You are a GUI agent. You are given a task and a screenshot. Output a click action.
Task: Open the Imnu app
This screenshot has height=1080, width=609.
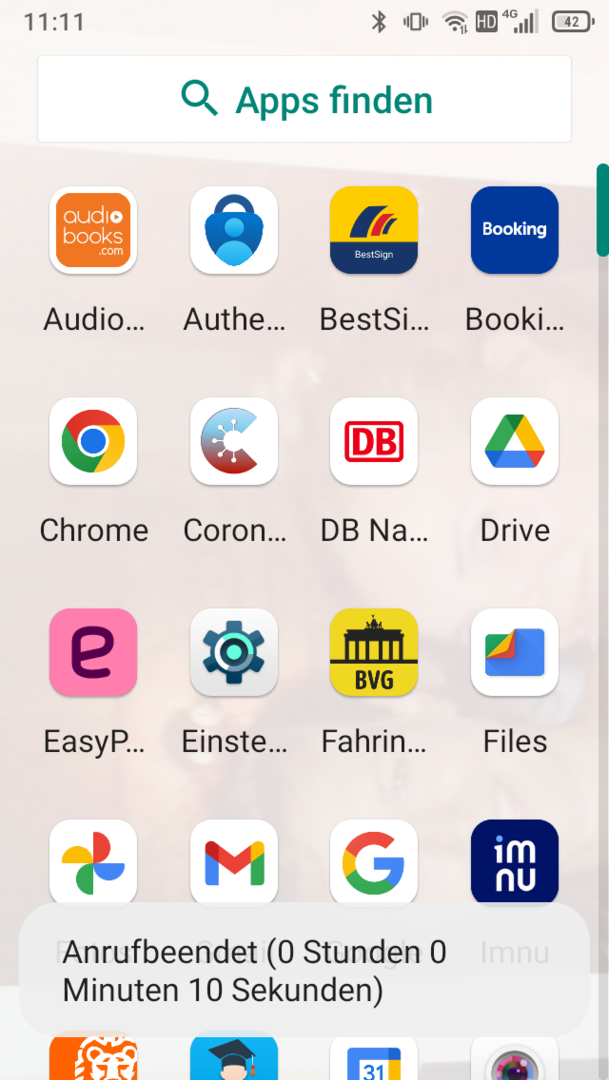click(x=514, y=862)
